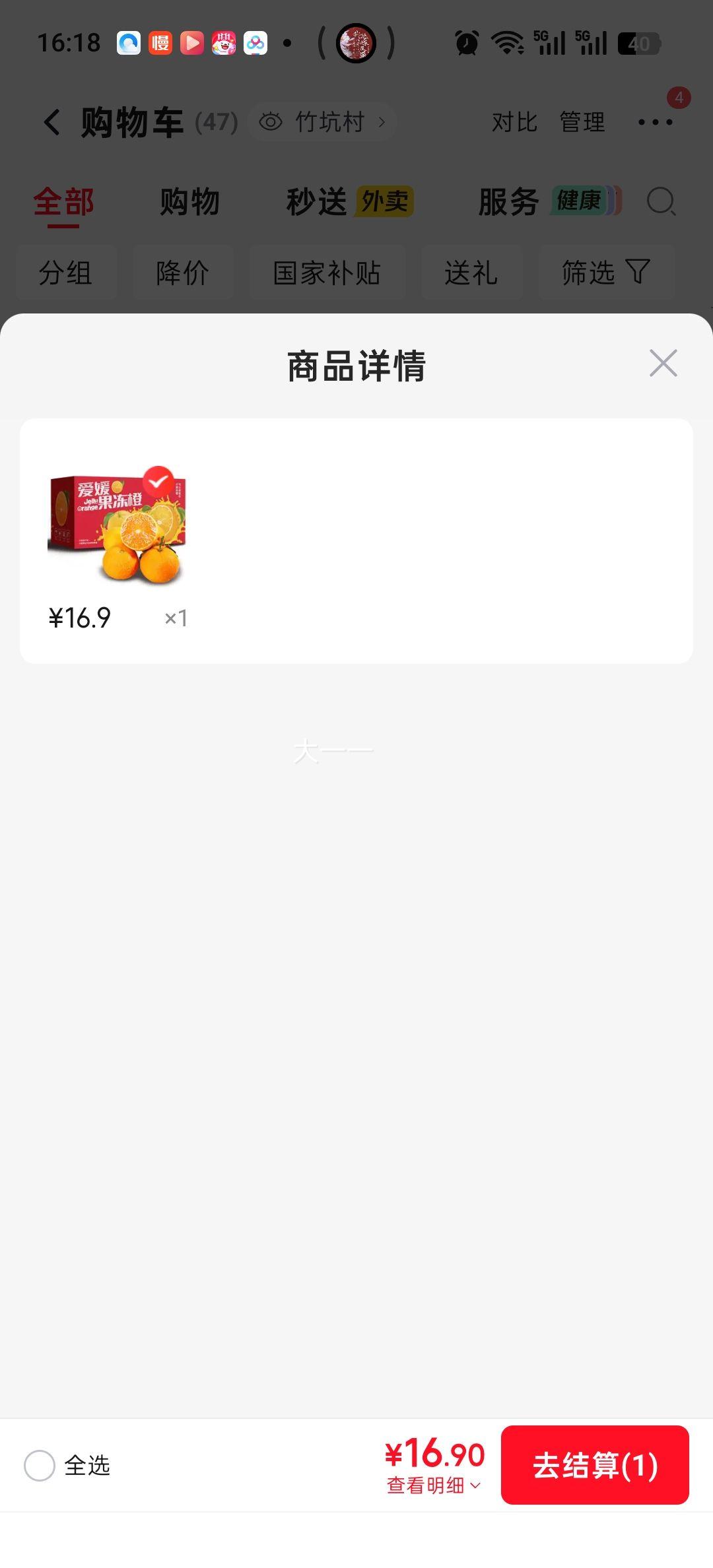This screenshot has height=1568, width=713.
Task: Open 对比 to compare items
Action: pos(514,122)
